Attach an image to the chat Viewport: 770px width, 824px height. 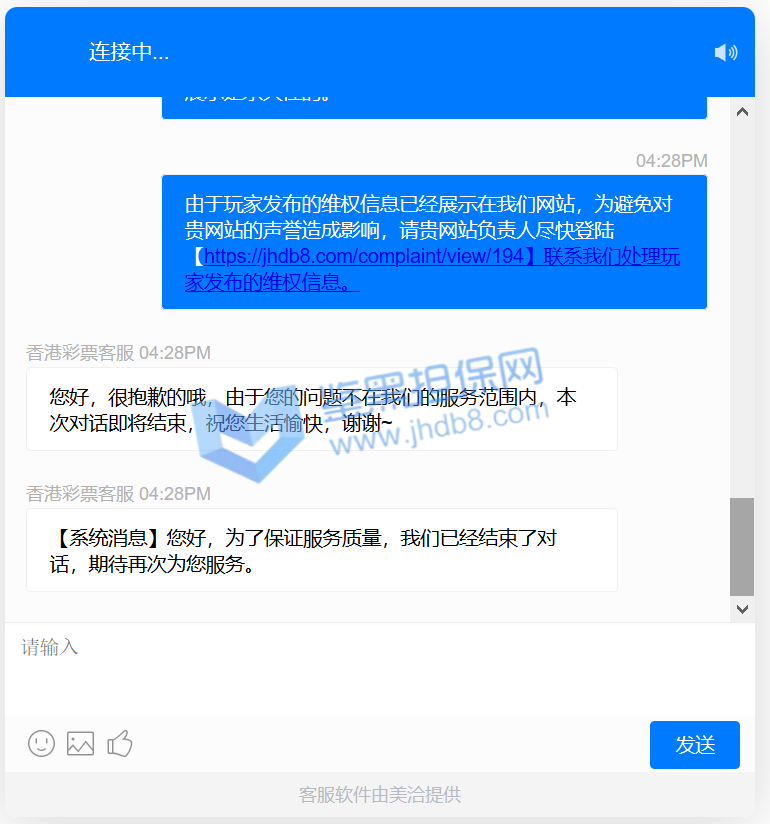pyautogui.click(x=80, y=743)
